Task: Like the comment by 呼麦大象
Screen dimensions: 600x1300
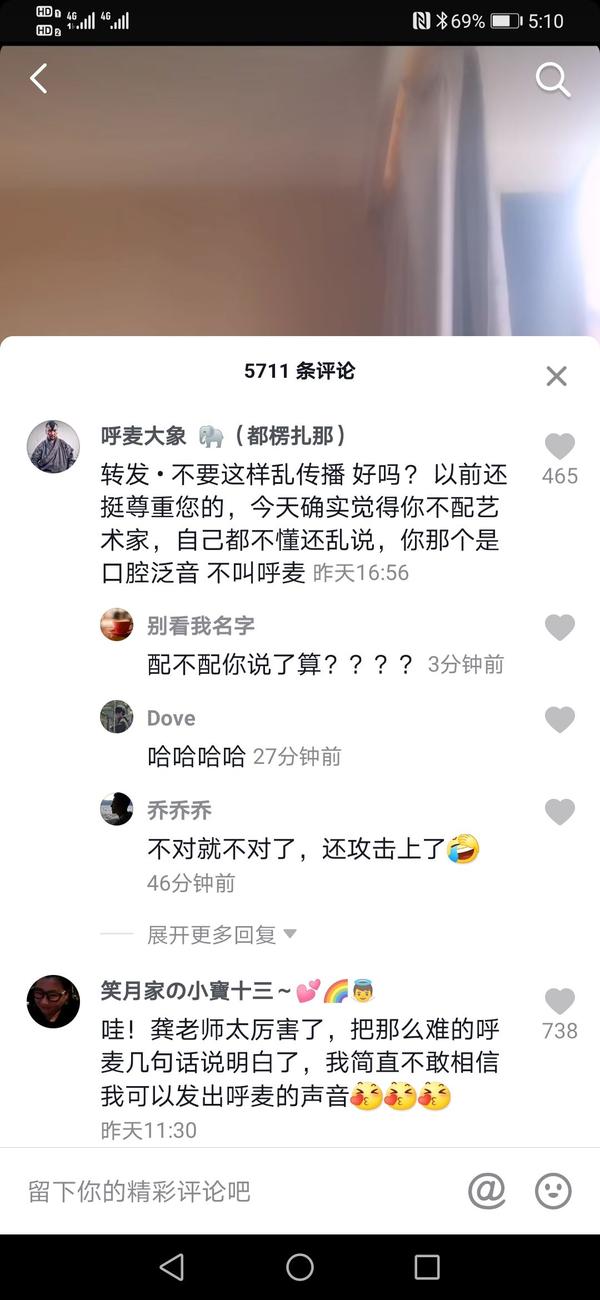Action: pos(560,446)
